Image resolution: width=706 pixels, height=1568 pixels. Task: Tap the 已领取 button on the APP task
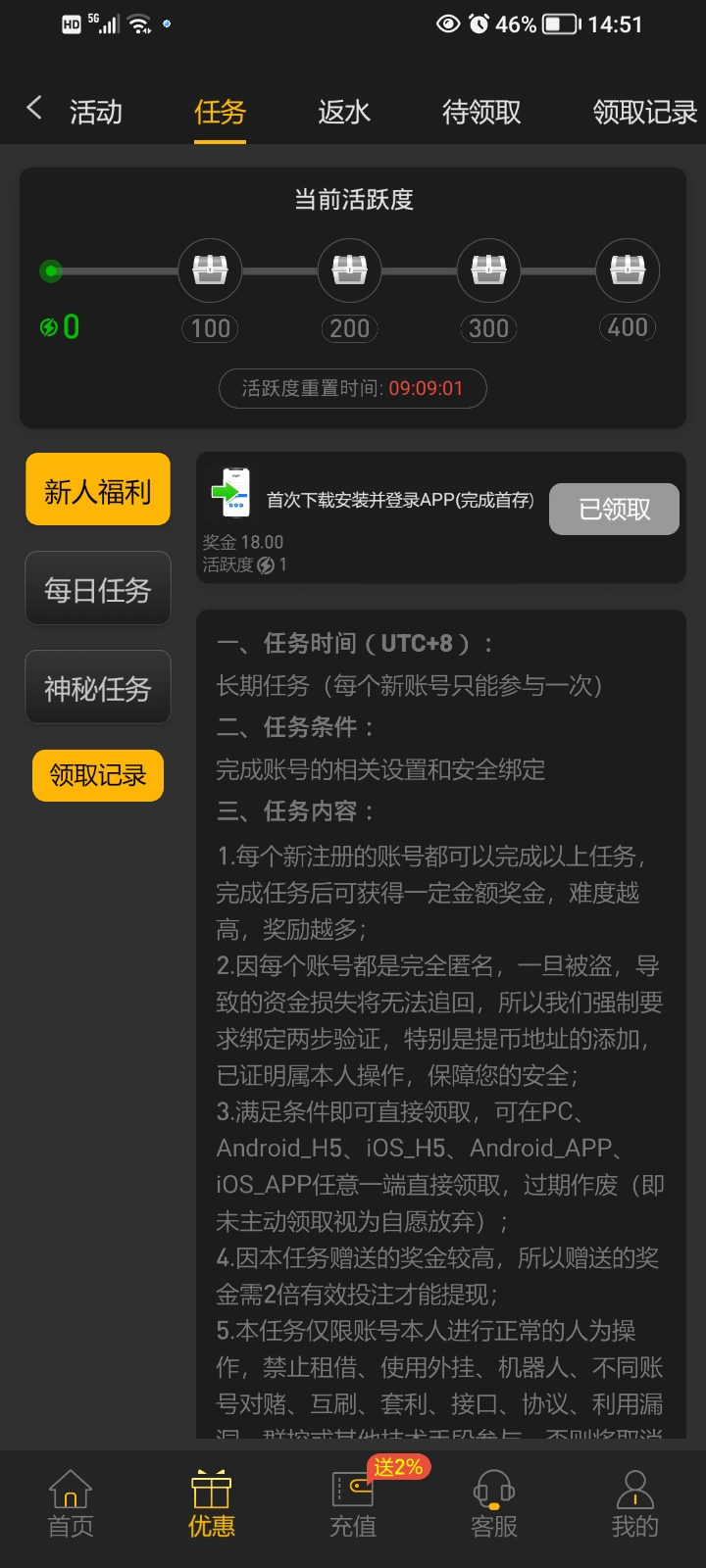click(x=614, y=509)
